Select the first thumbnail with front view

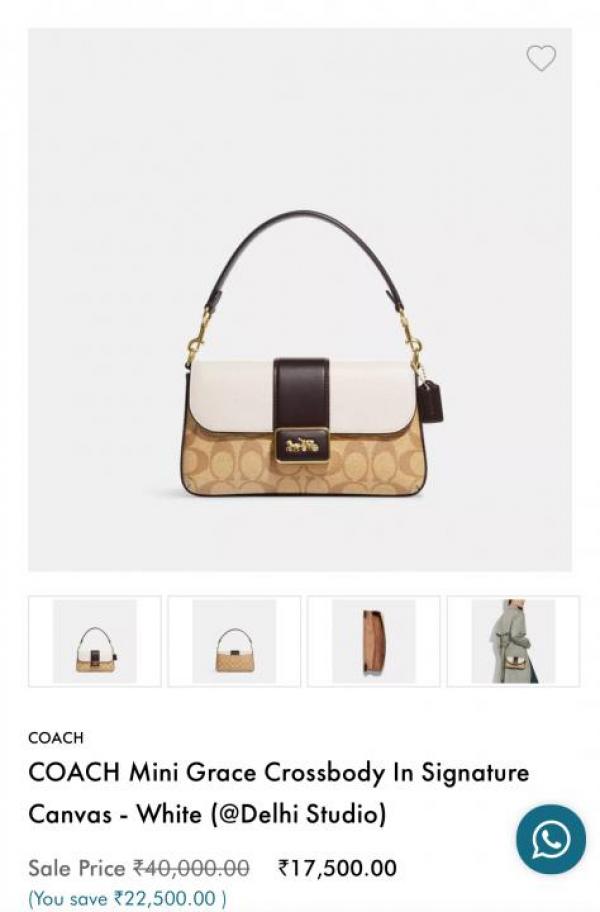95,642
